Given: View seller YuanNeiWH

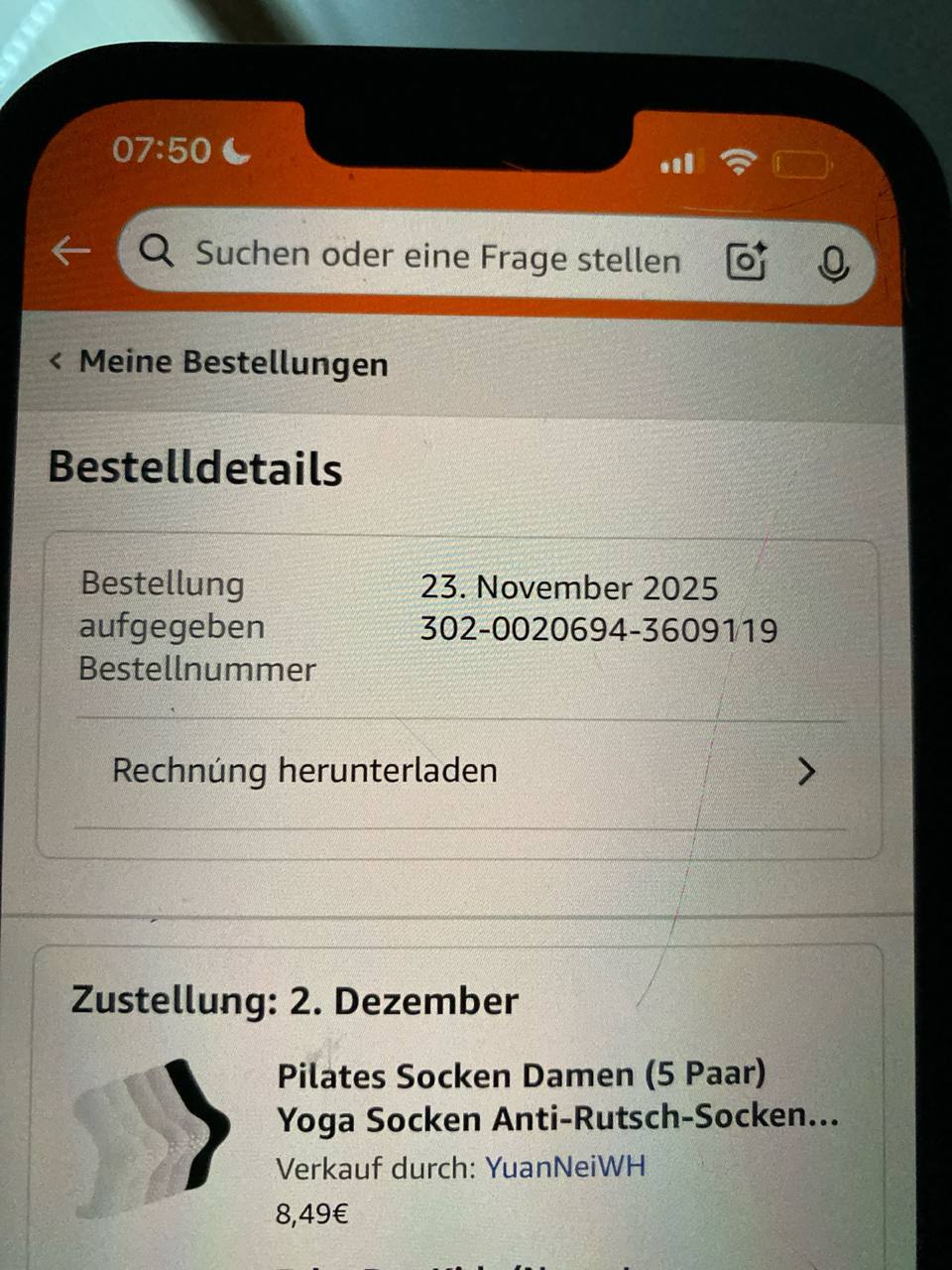Looking at the screenshot, I should 565,1167.
